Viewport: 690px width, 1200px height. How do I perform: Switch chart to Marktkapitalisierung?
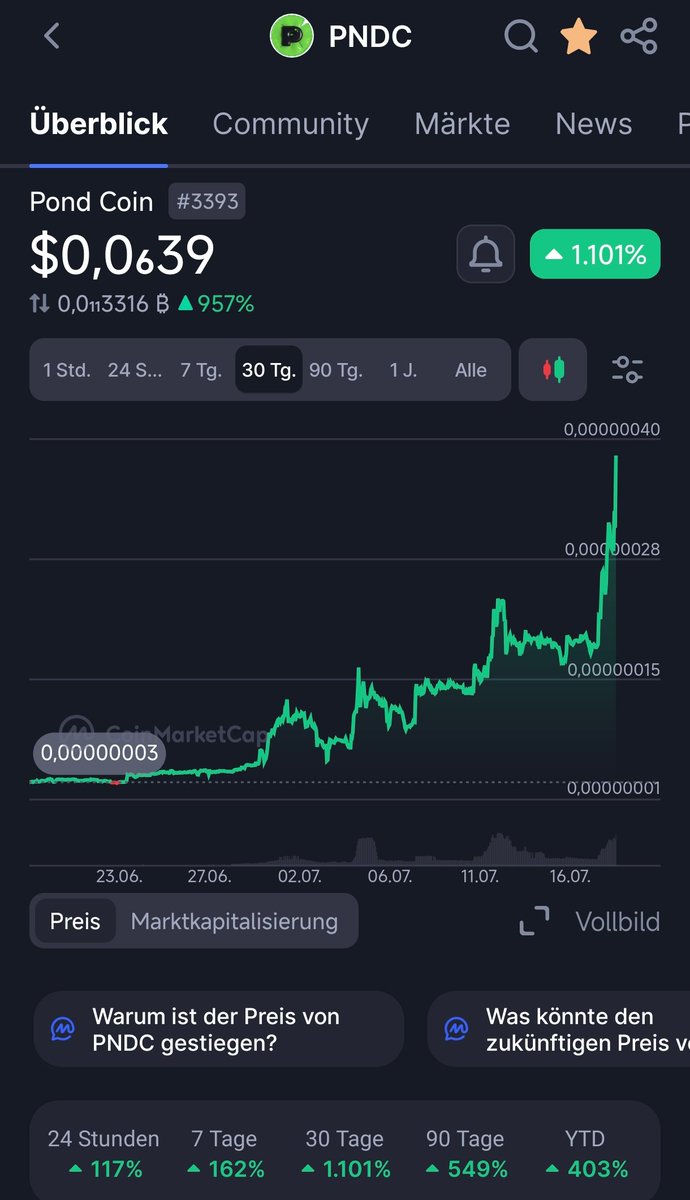(234, 921)
